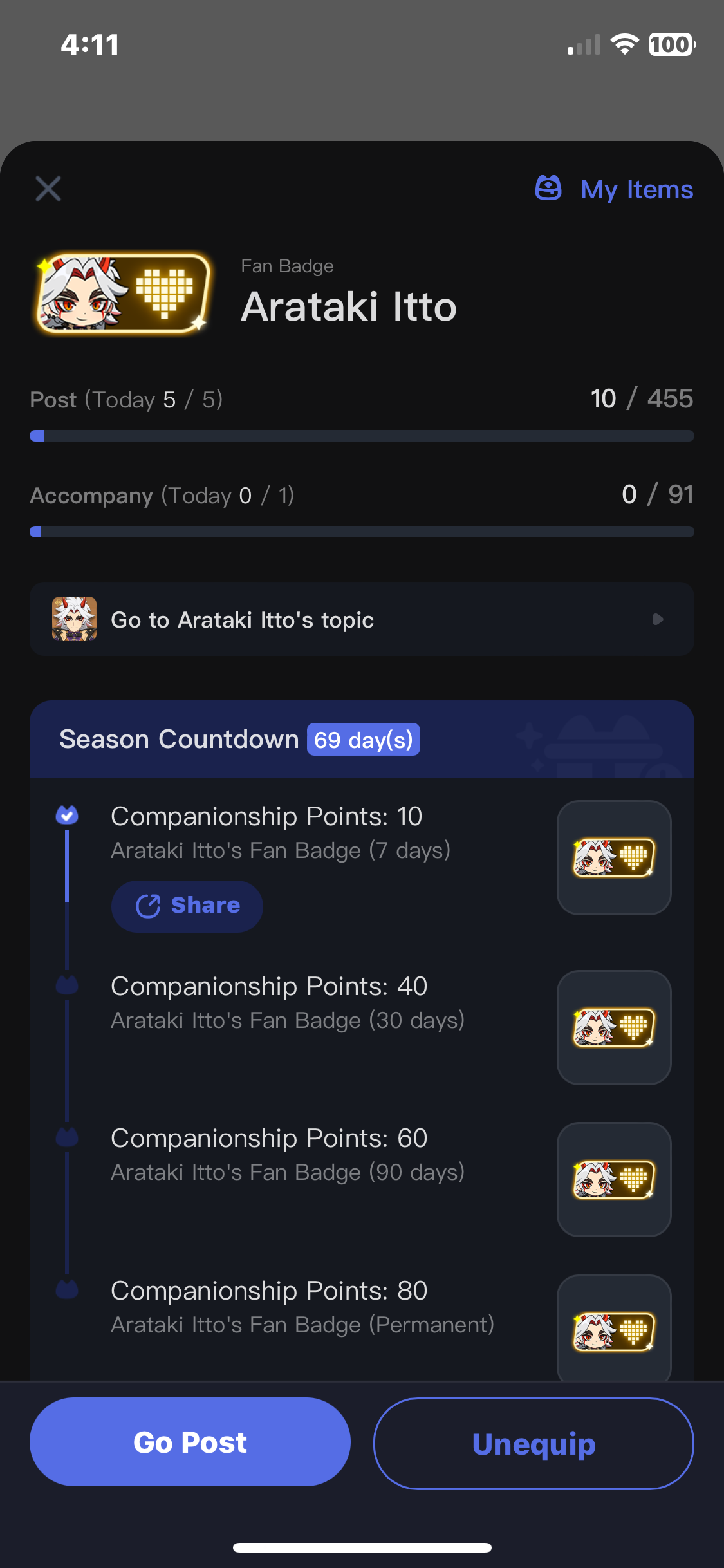This screenshot has height=1568, width=724.
Task: Tap the 30-day fan badge thumbnail
Action: [x=613, y=1028]
